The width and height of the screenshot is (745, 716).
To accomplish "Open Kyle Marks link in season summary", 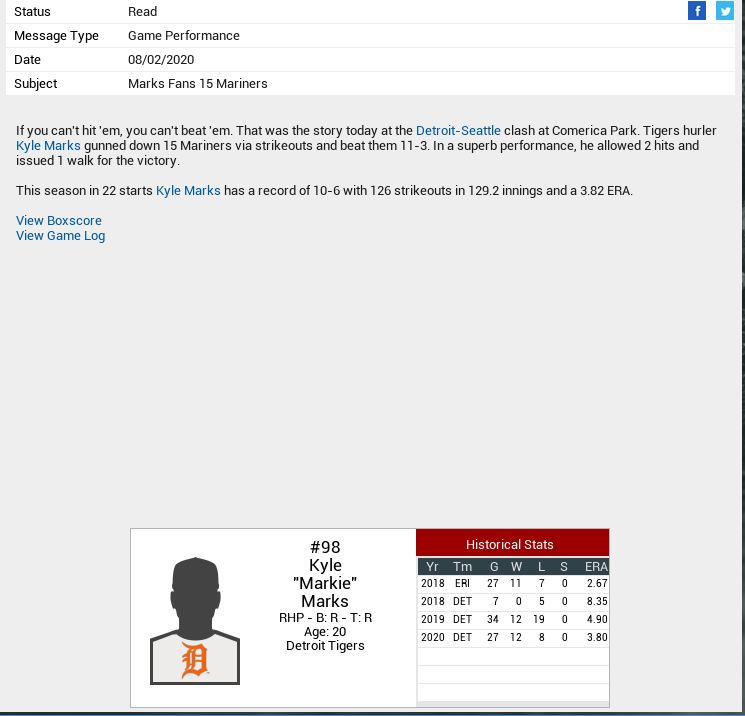I will point(188,190).
